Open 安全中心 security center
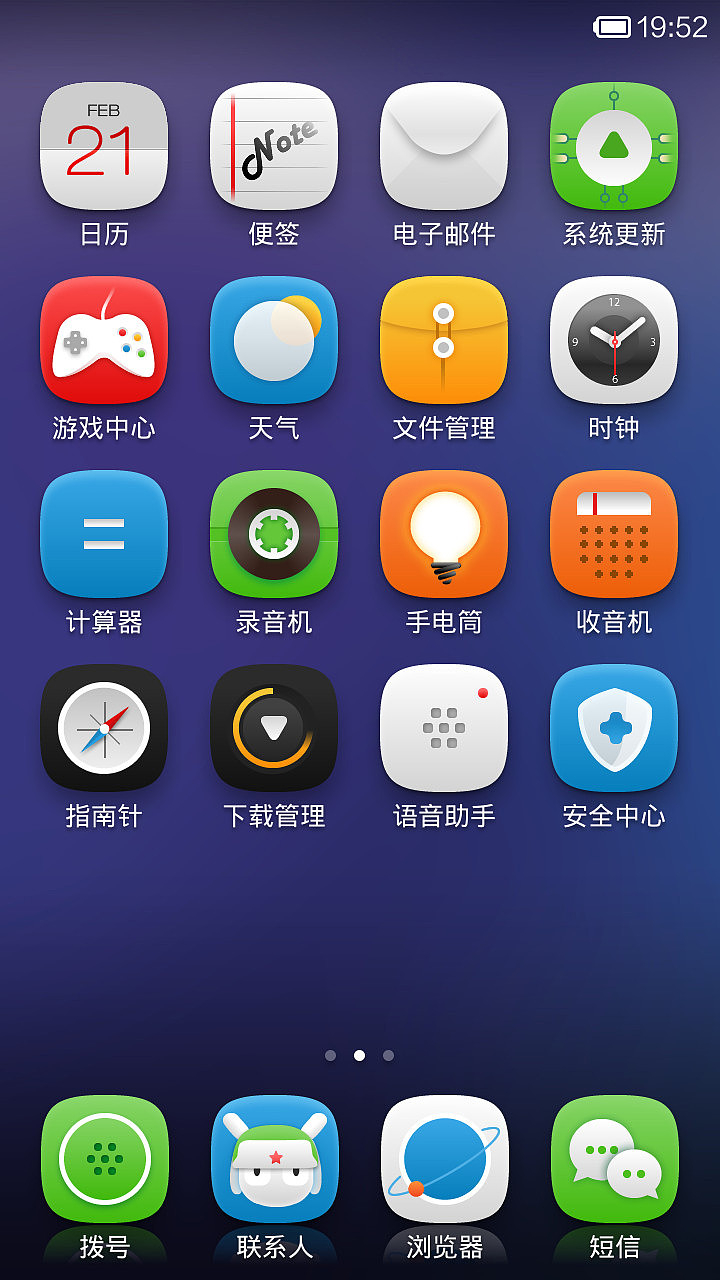The height and width of the screenshot is (1280, 720). tap(614, 730)
